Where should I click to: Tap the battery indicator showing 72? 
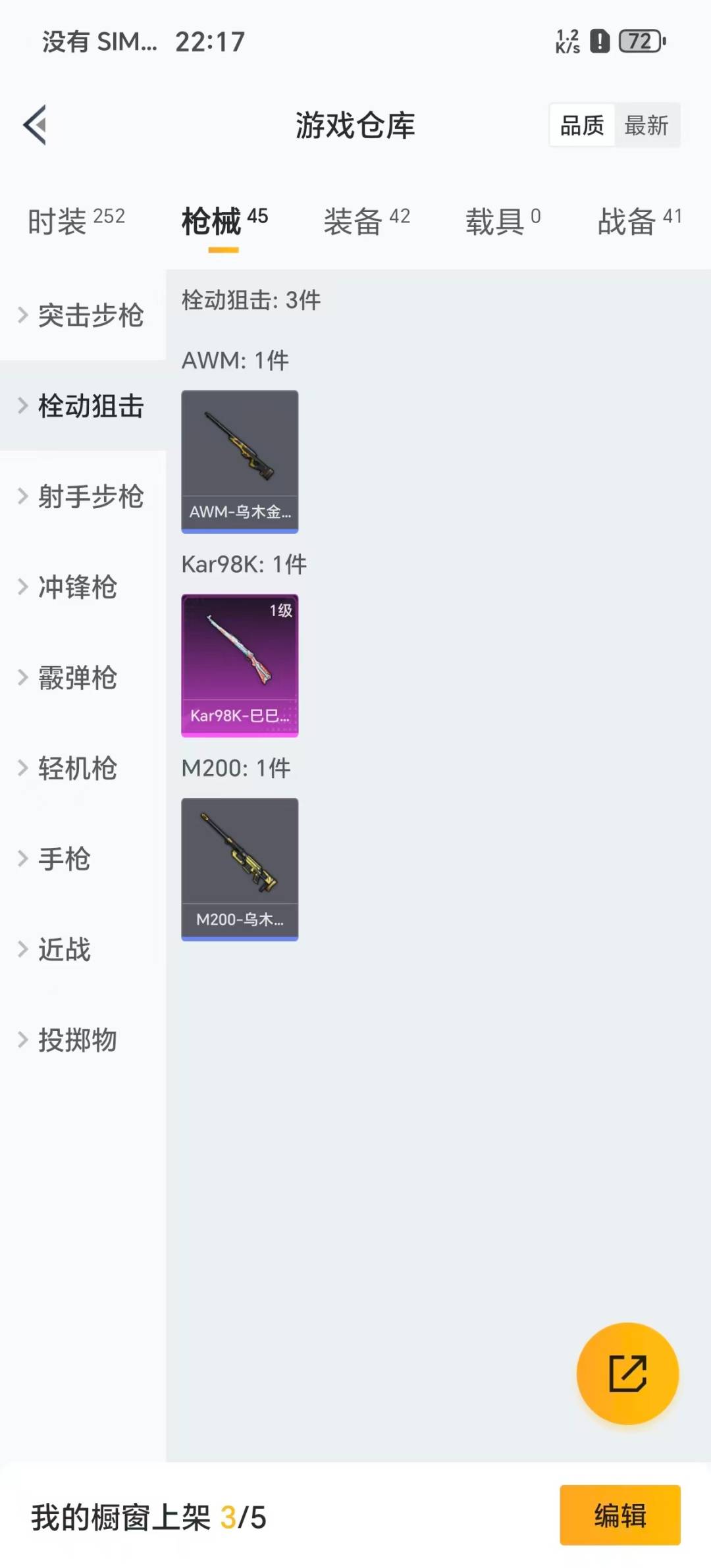tap(639, 41)
